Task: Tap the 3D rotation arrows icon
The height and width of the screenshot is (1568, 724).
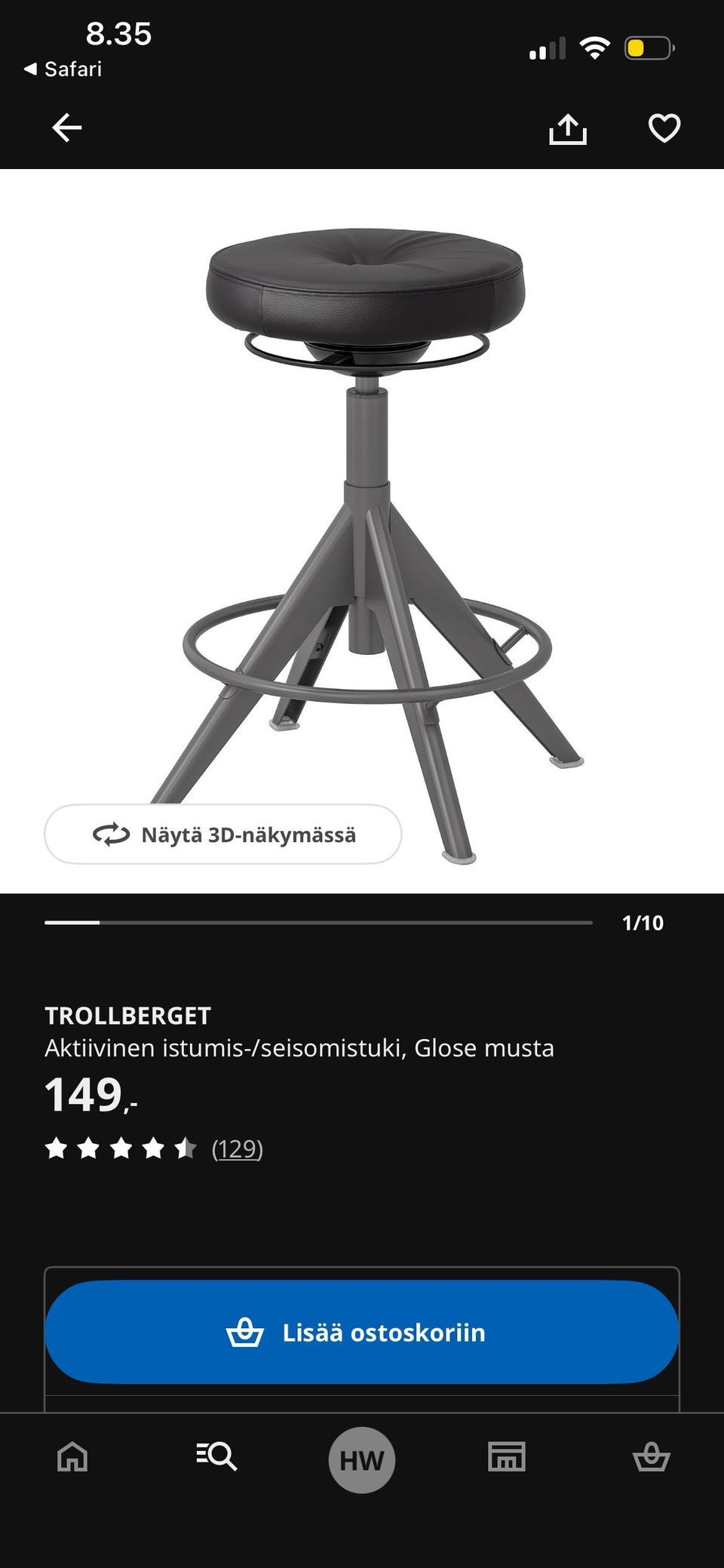Action: [110, 835]
